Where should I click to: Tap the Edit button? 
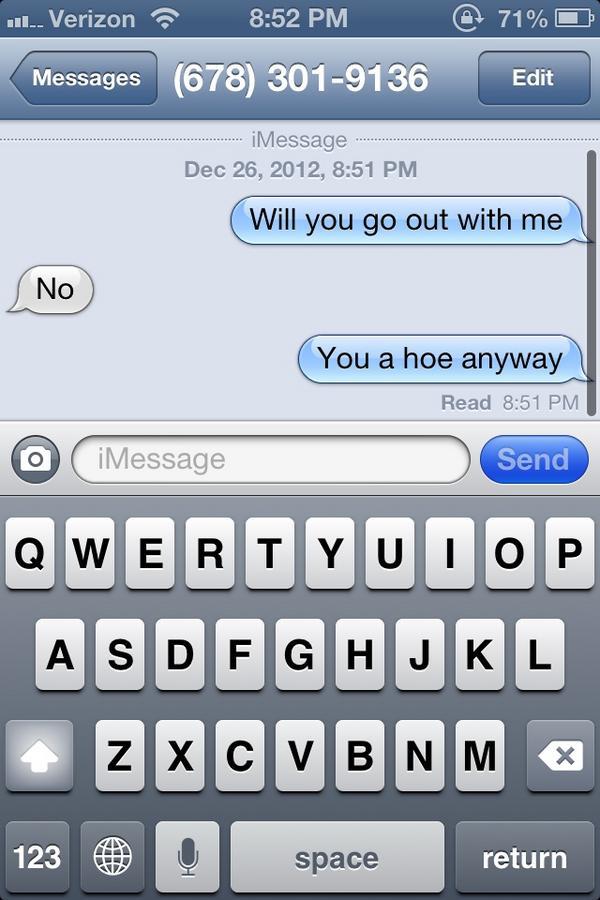[x=533, y=78]
